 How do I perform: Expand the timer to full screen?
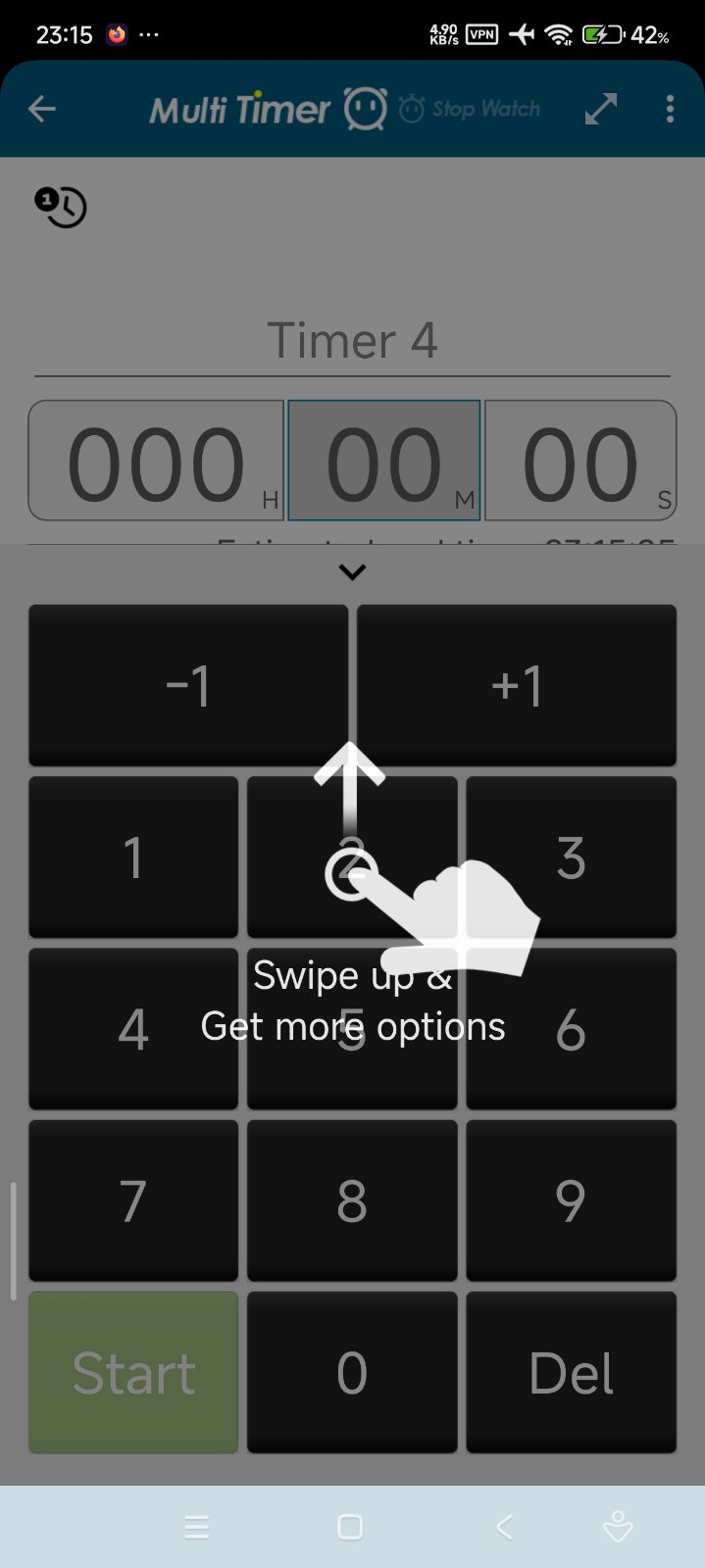pos(601,109)
